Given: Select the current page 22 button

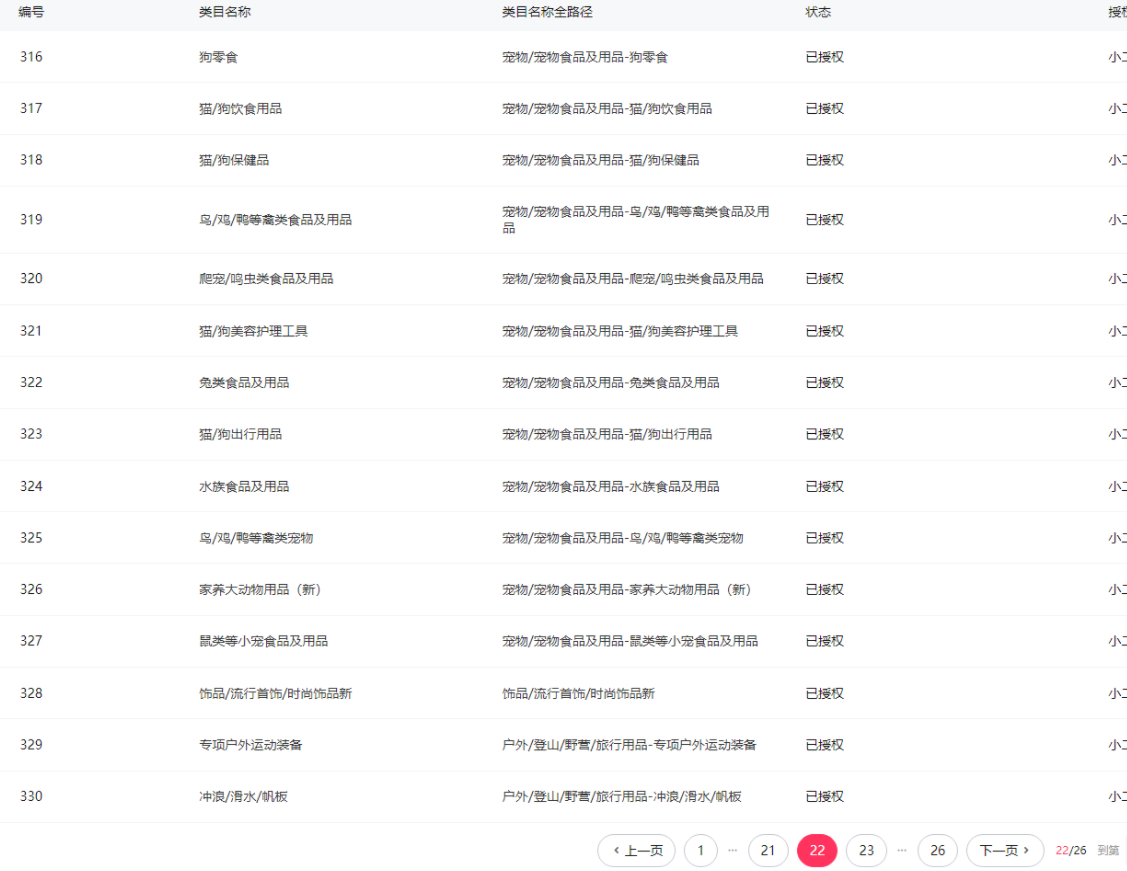Looking at the screenshot, I should 817,850.
